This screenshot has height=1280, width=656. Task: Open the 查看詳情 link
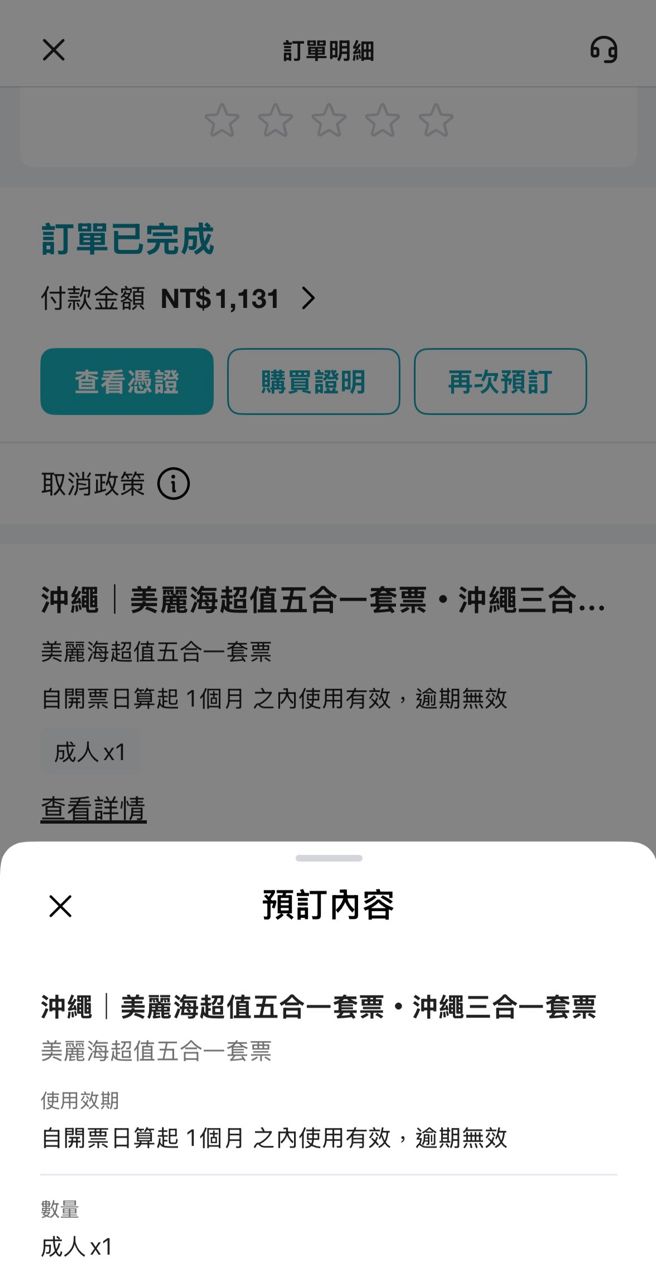(94, 809)
